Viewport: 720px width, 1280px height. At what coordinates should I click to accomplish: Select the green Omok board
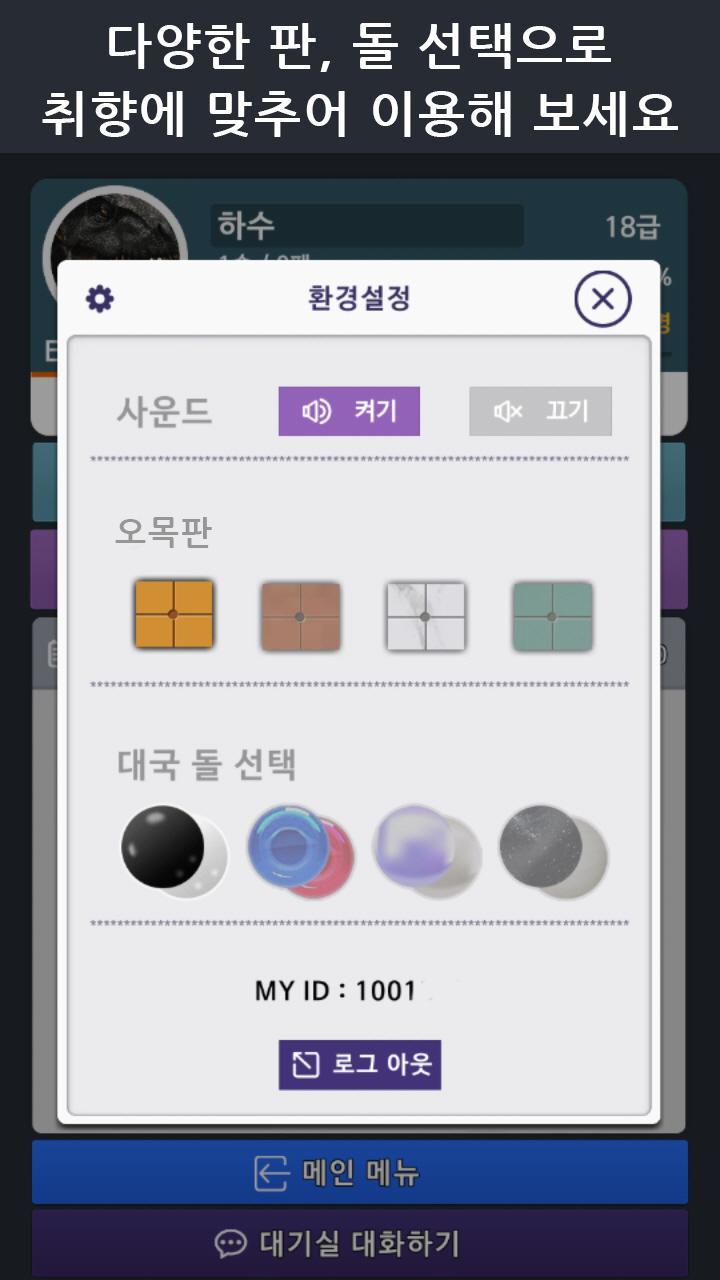pos(552,616)
